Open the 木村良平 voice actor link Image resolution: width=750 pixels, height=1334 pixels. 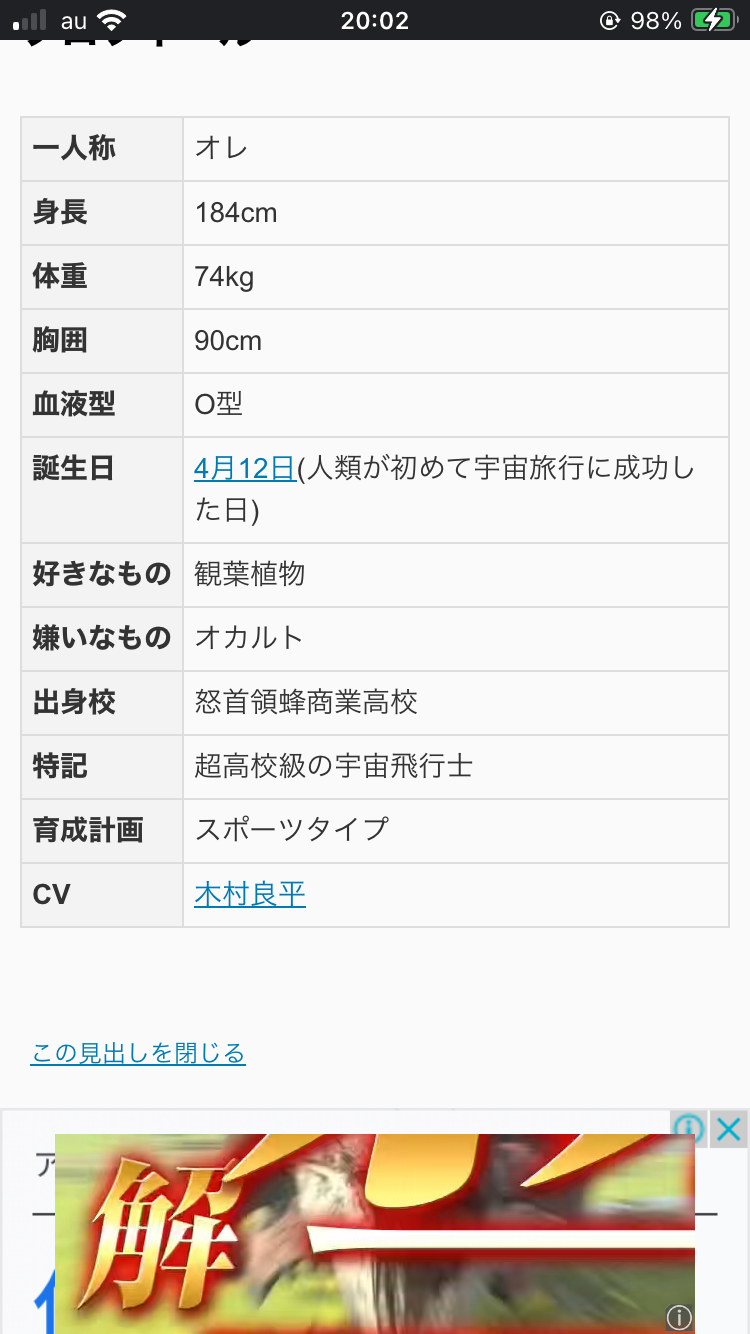pos(250,894)
